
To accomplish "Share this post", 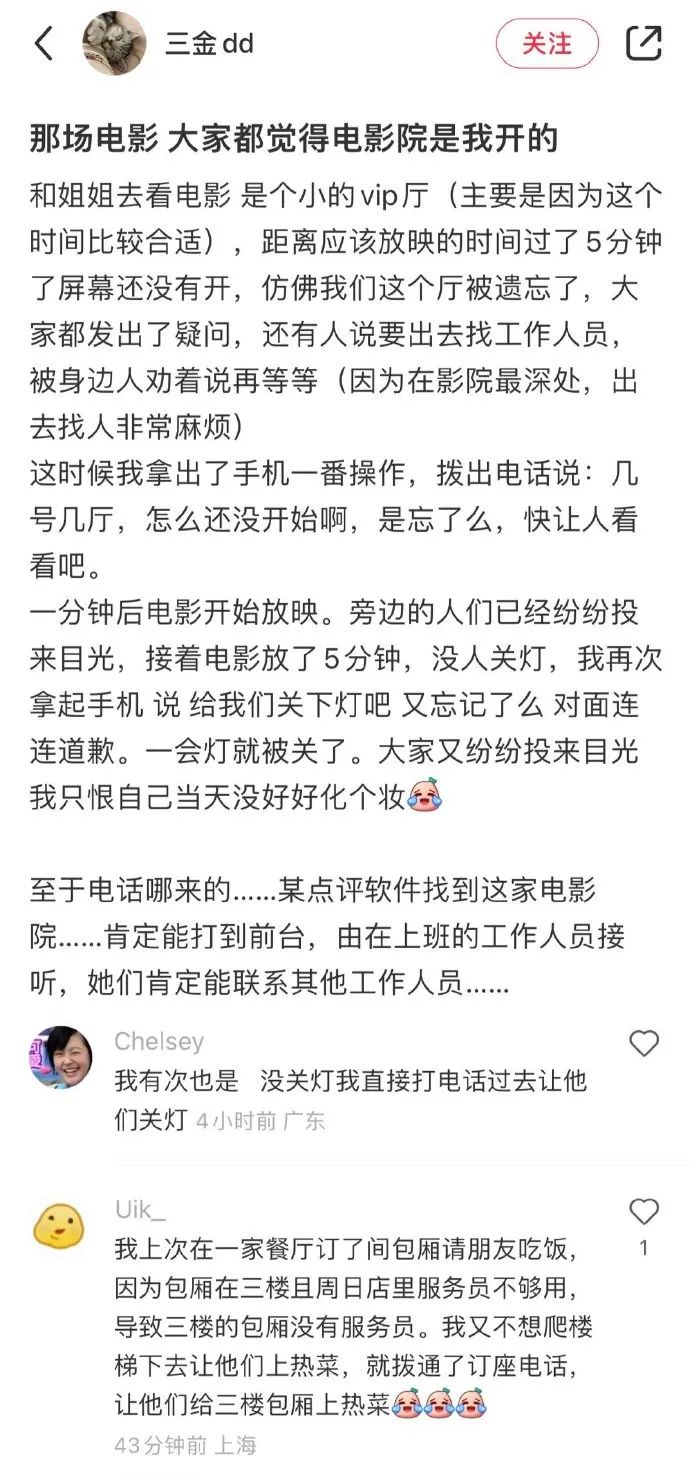I will (x=644, y=43).
